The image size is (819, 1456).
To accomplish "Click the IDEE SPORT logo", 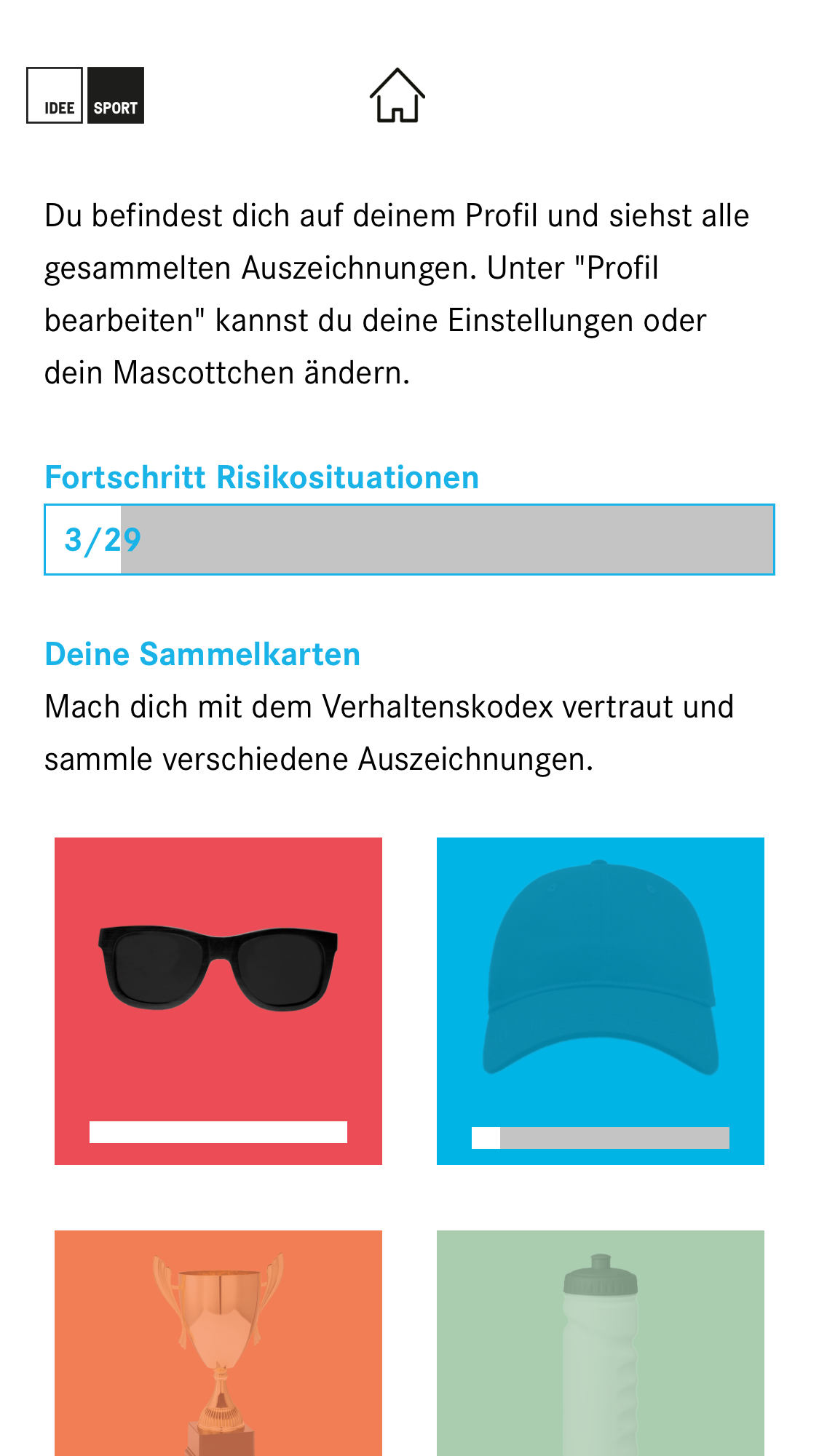I will coord(85,95).
